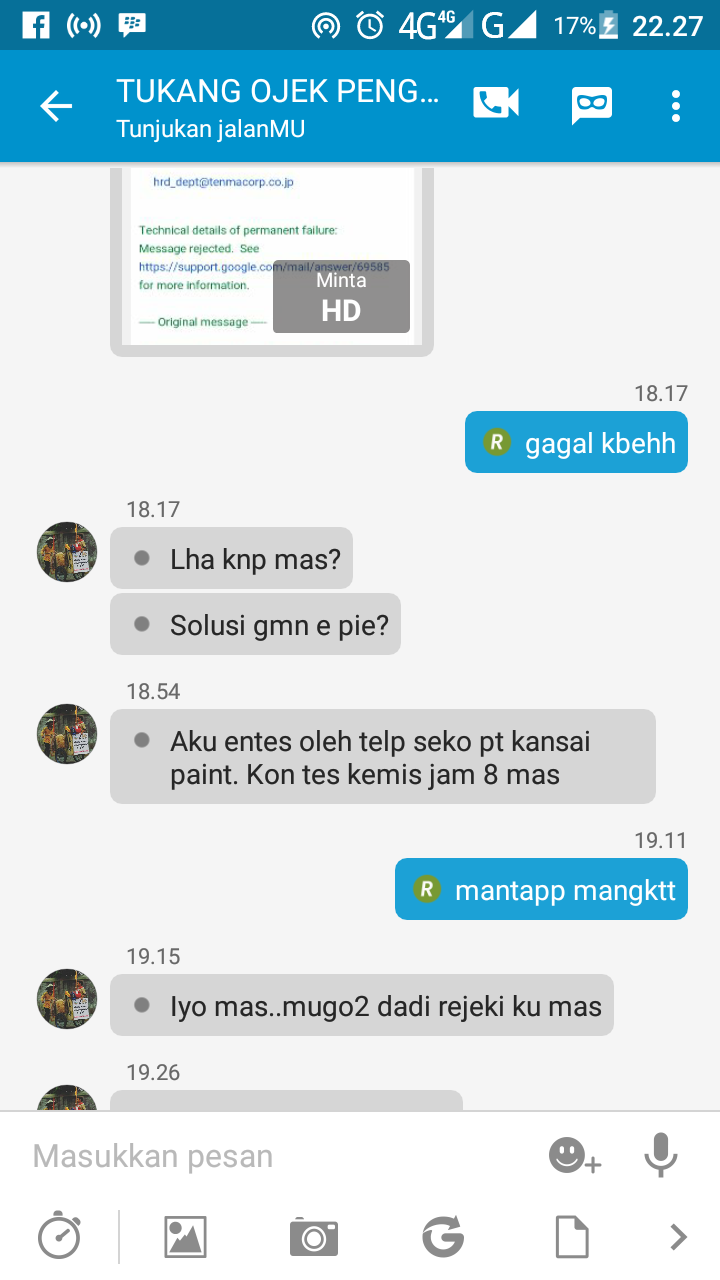Open the shared email screenshot image
The image size is (720, 1280).
[x=200, y=250]
